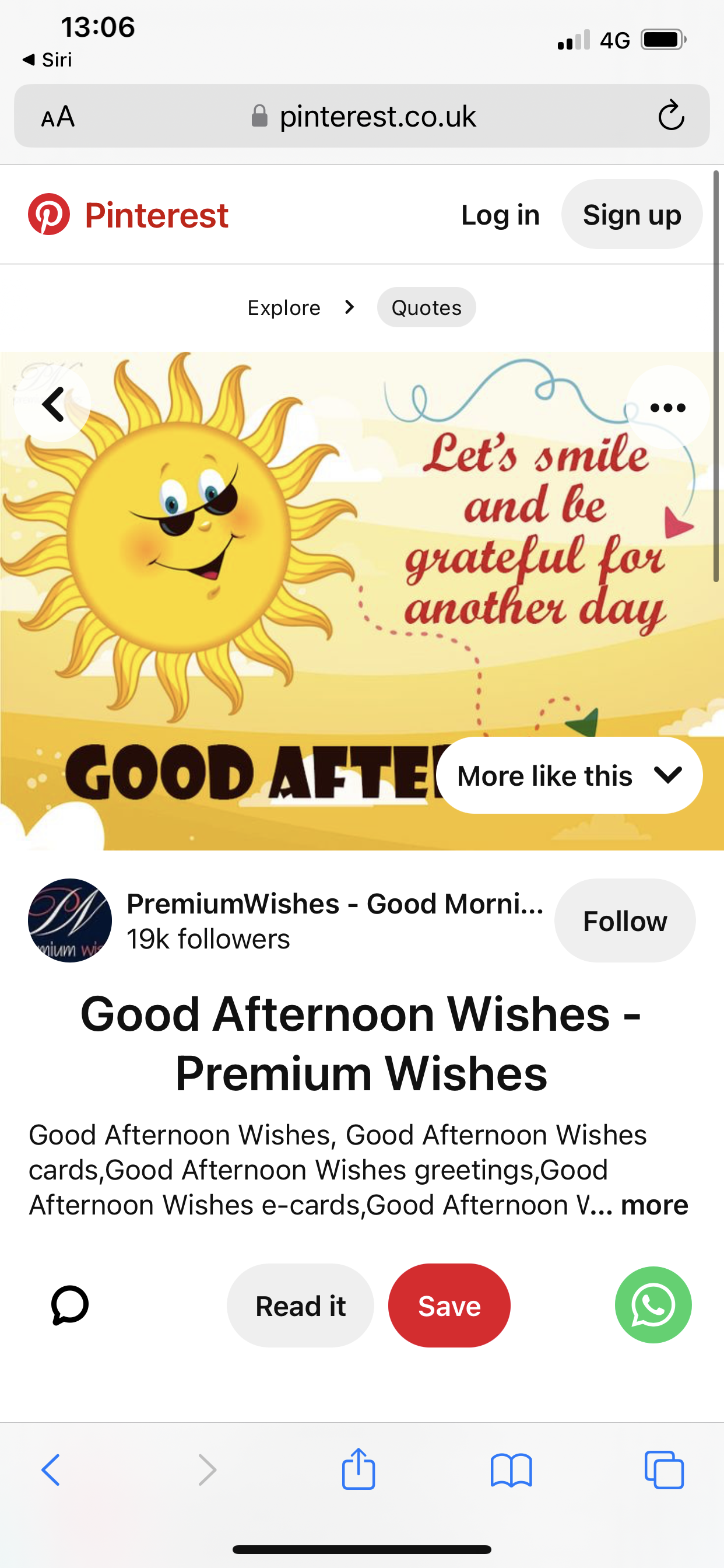Screen dimensions: 724x1568
Task: Open the Quotes category chip
Action: 426,307
